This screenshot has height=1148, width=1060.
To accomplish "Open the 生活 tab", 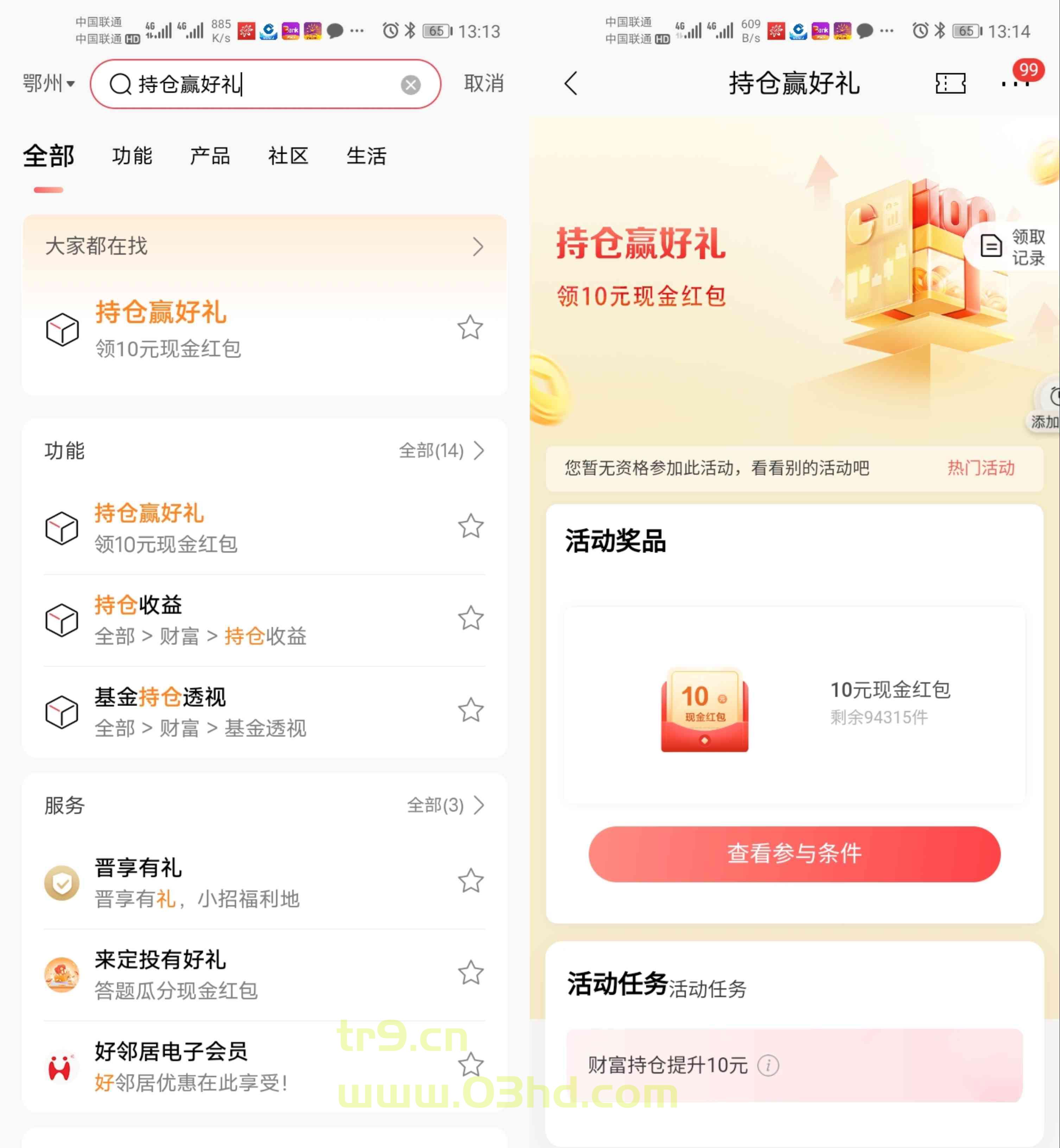I will coord(366,156).
